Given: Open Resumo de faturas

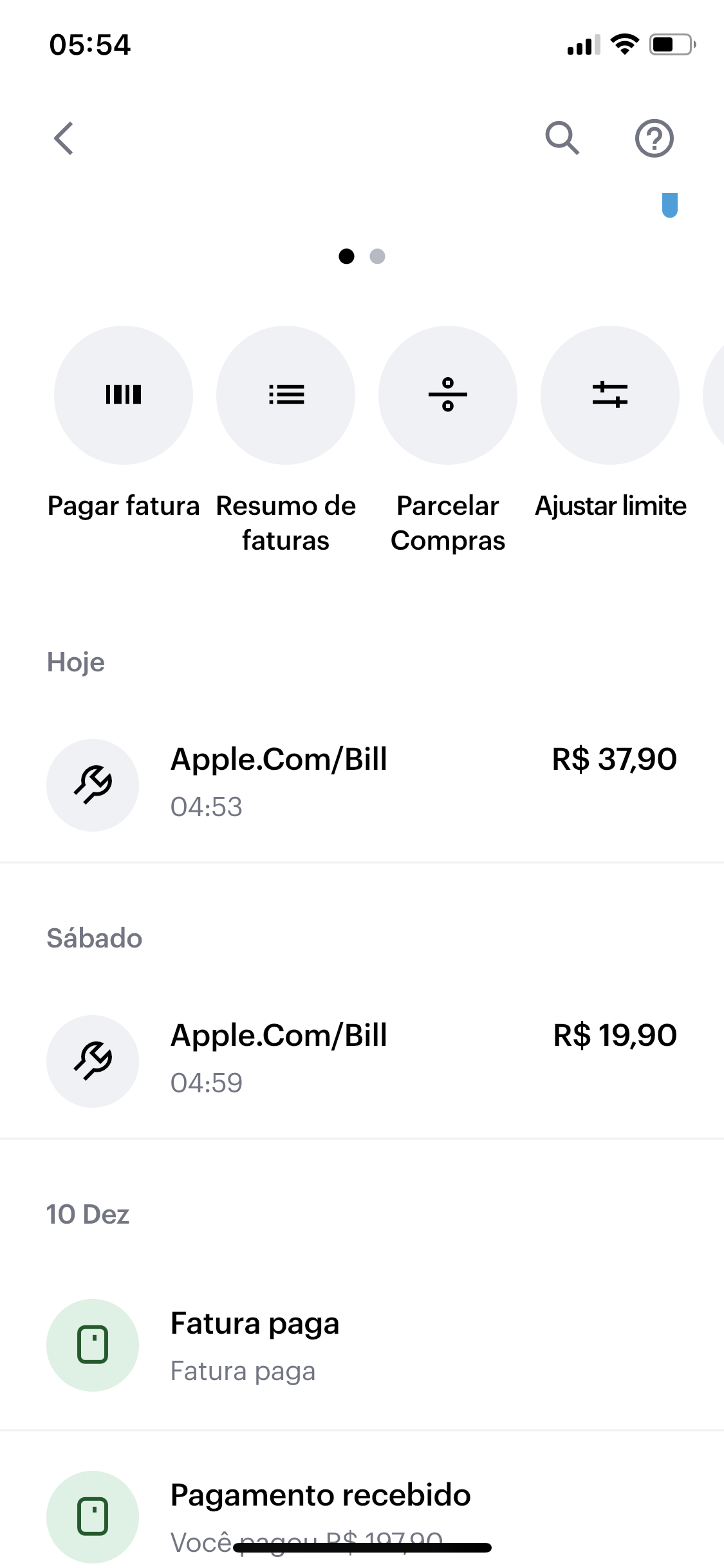Looking at the screenshot, I should click(286, 395).
